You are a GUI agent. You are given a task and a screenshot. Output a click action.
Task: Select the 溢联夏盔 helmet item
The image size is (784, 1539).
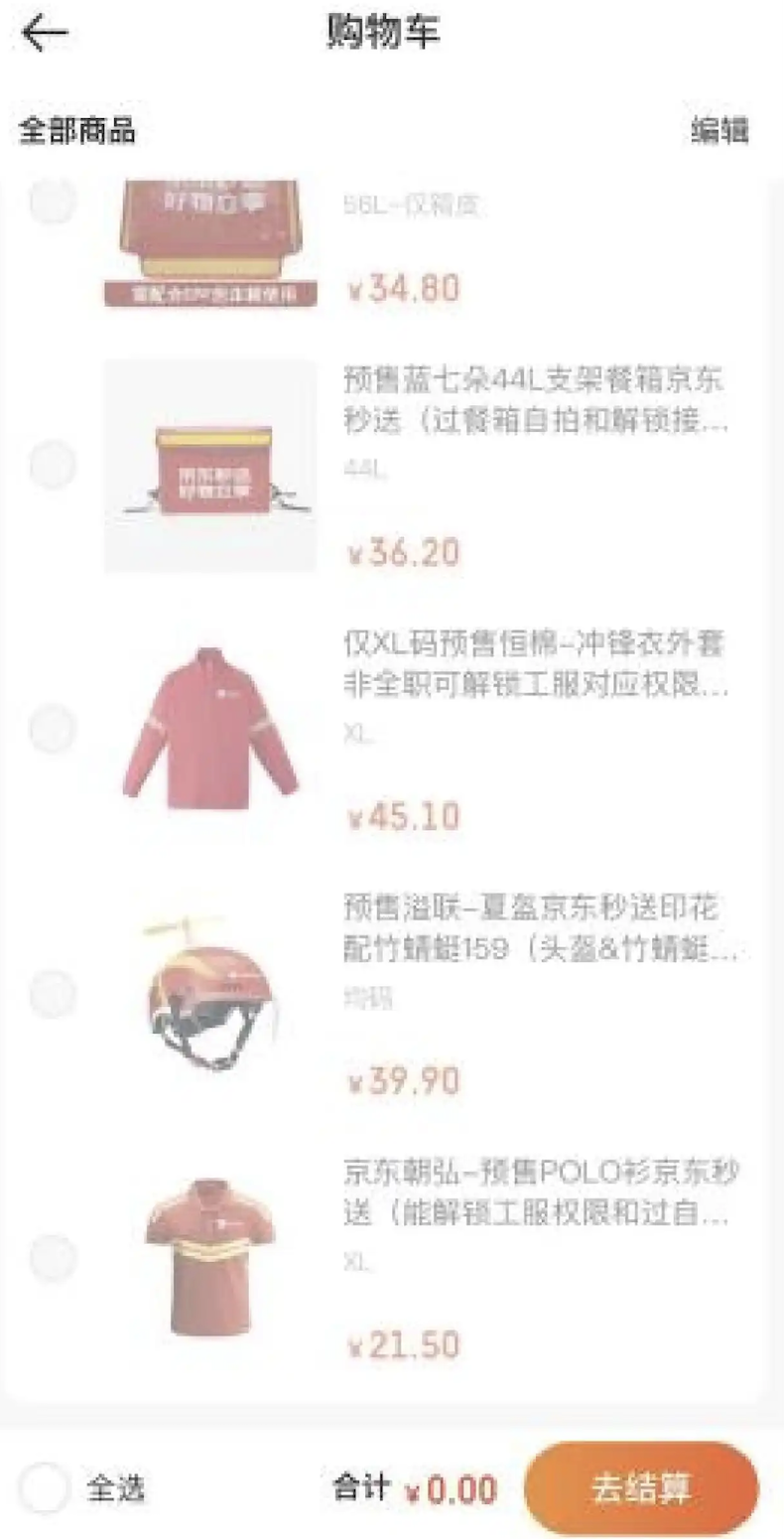(x=52, y=994)
